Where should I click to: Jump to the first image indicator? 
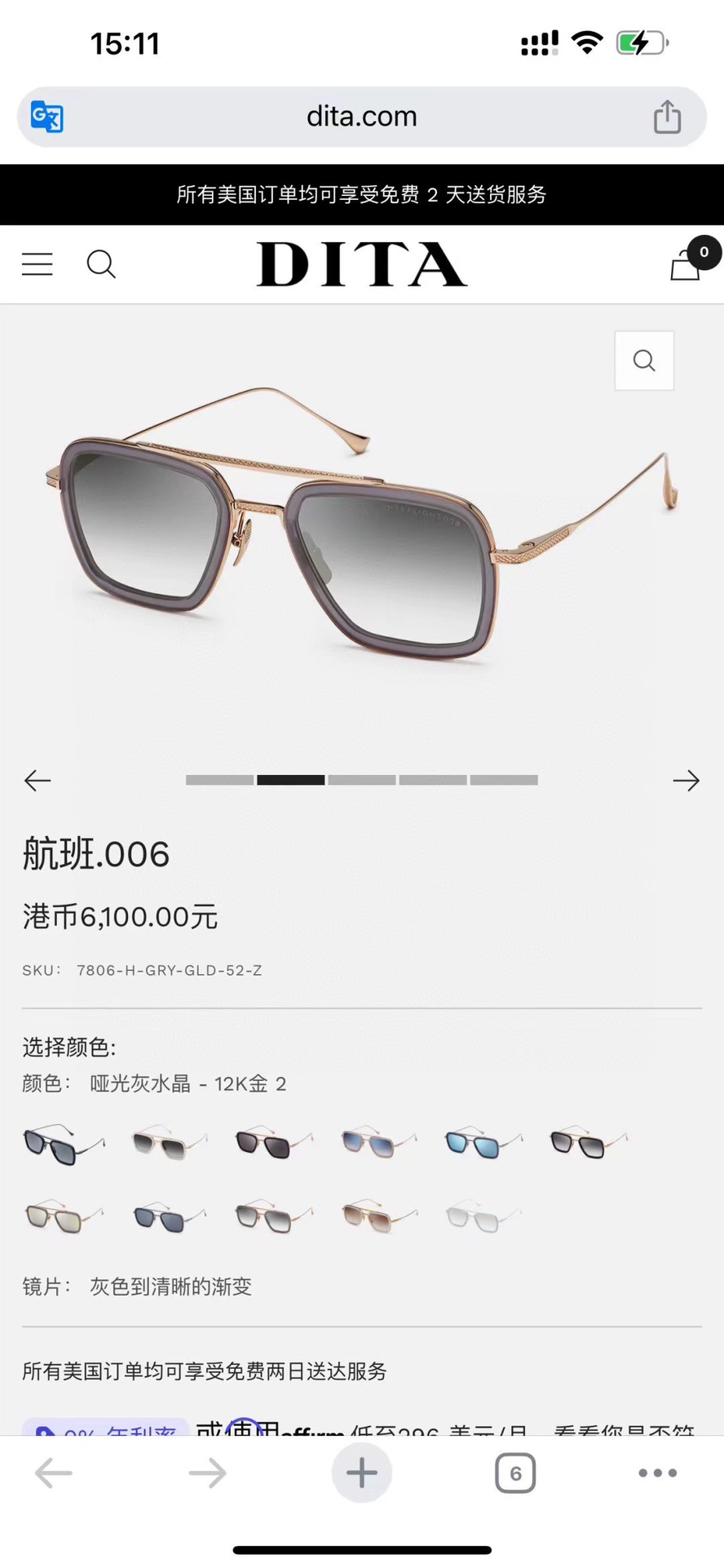pyautogui.click(x=219, y=780)
